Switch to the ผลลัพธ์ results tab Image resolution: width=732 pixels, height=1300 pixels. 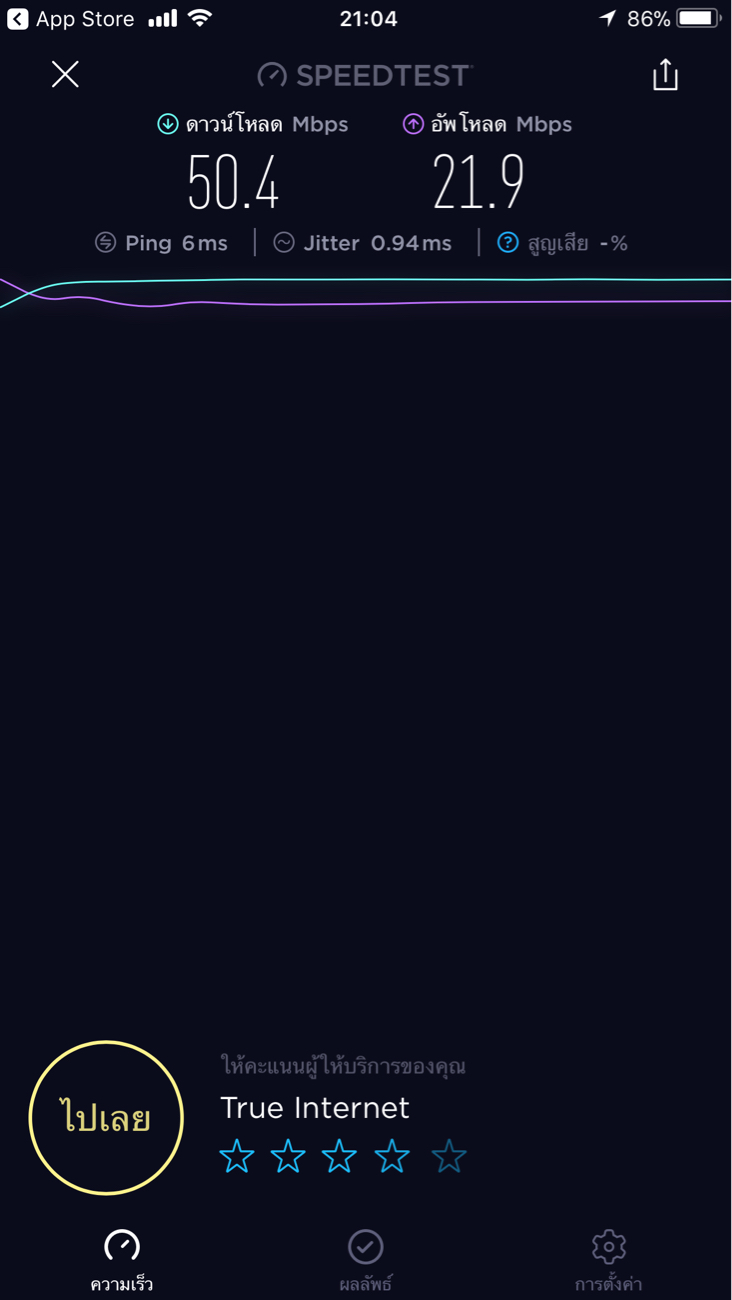point(366,1261)
